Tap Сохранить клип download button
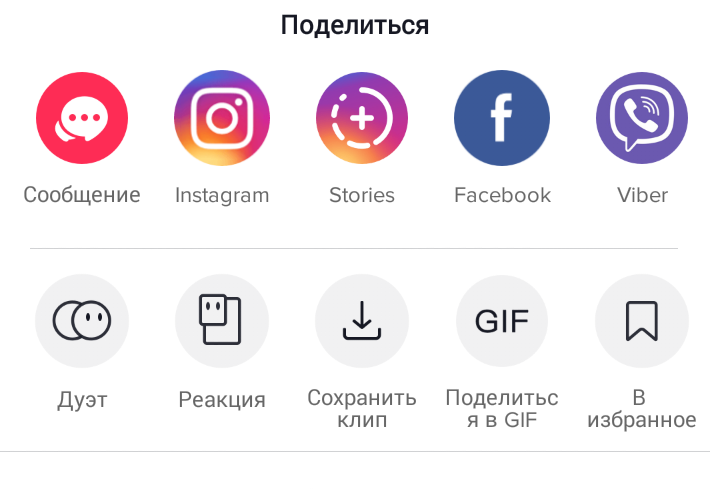Image resolution: width=710 pixels, height=489 pixels. tap(362, 321)
